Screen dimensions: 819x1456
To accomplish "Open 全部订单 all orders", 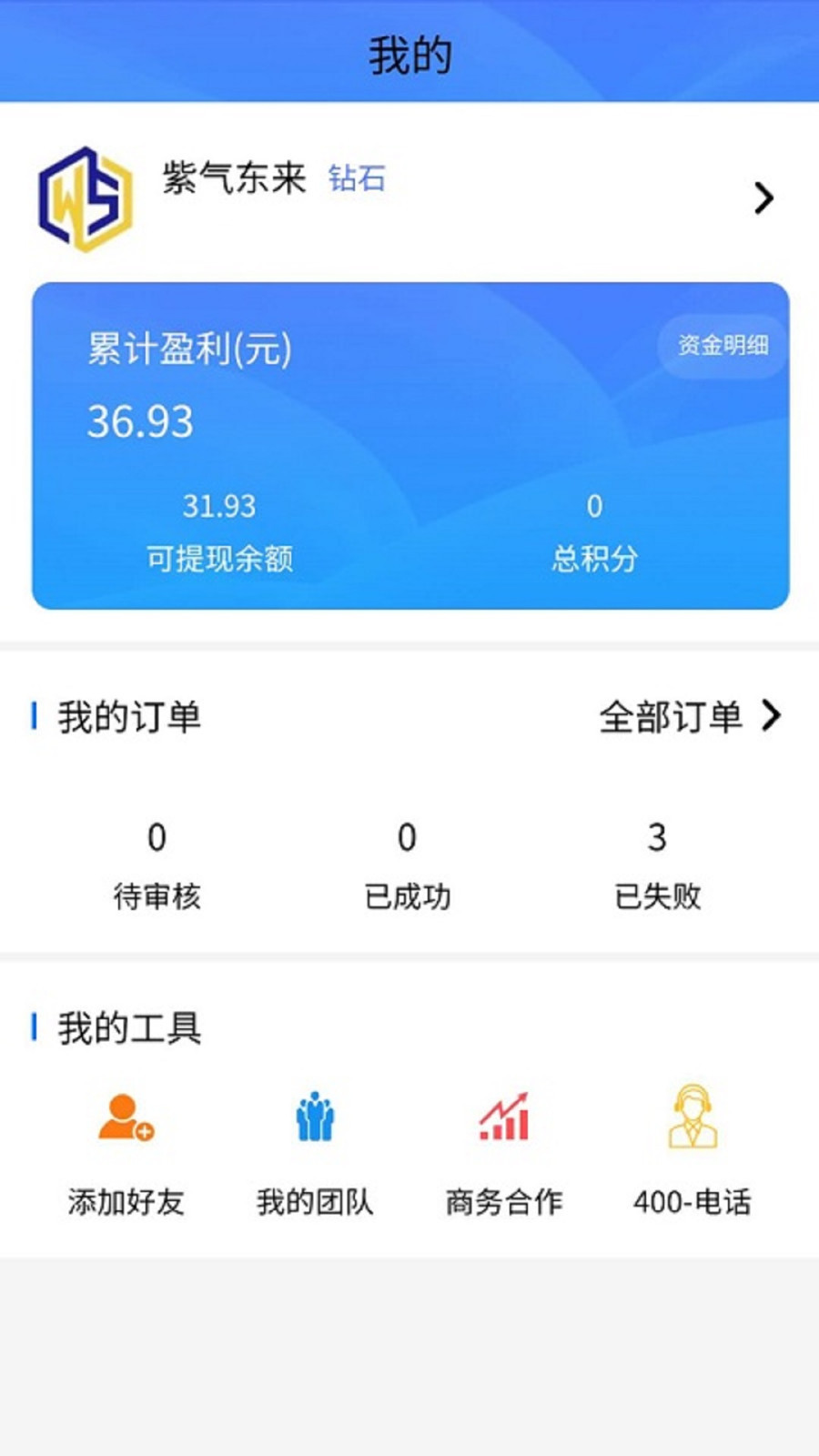I will (x=689, y=717).
